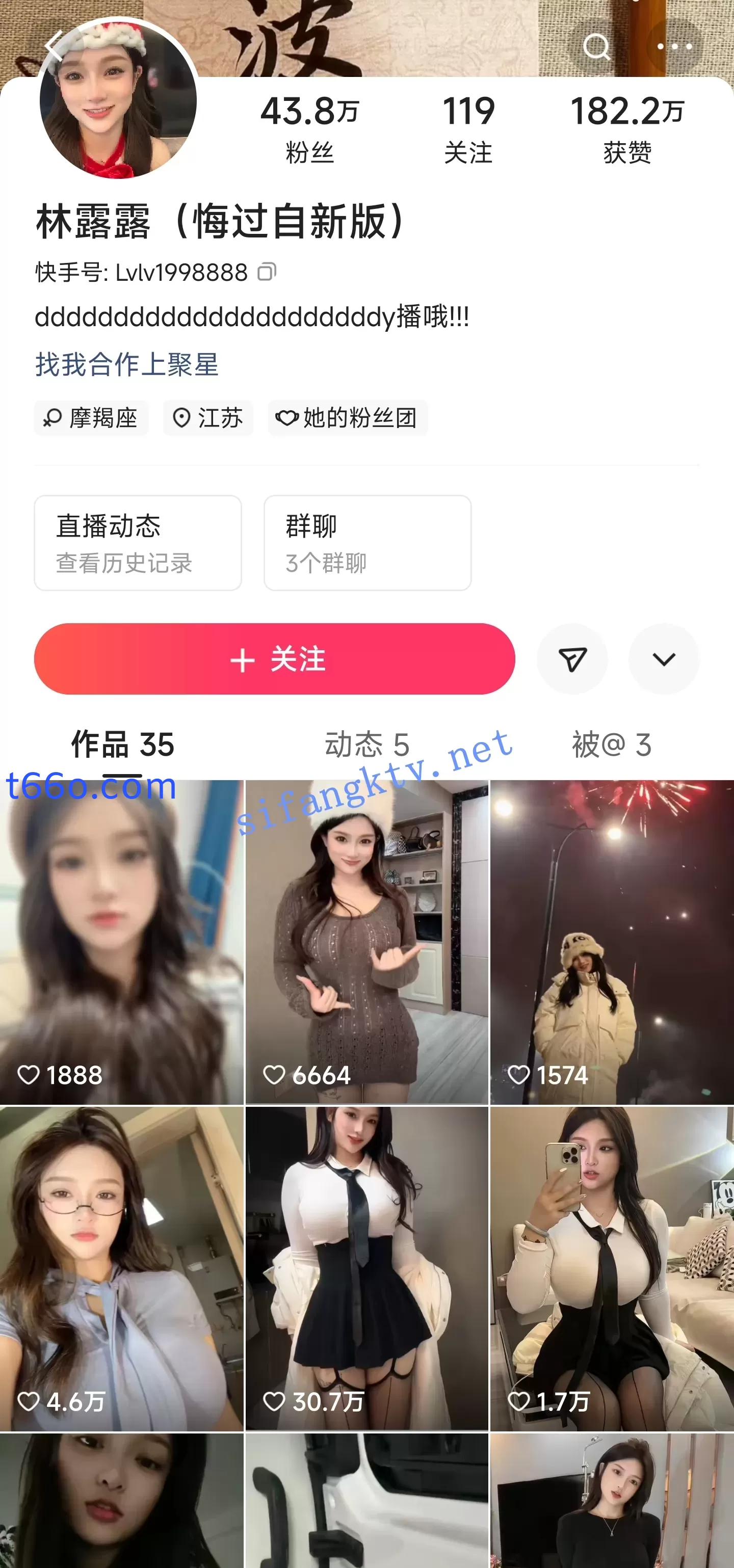The image size is (734, 1568).
Task: Open 群聊 to view 3个群聊
Action: click(367, 543)
